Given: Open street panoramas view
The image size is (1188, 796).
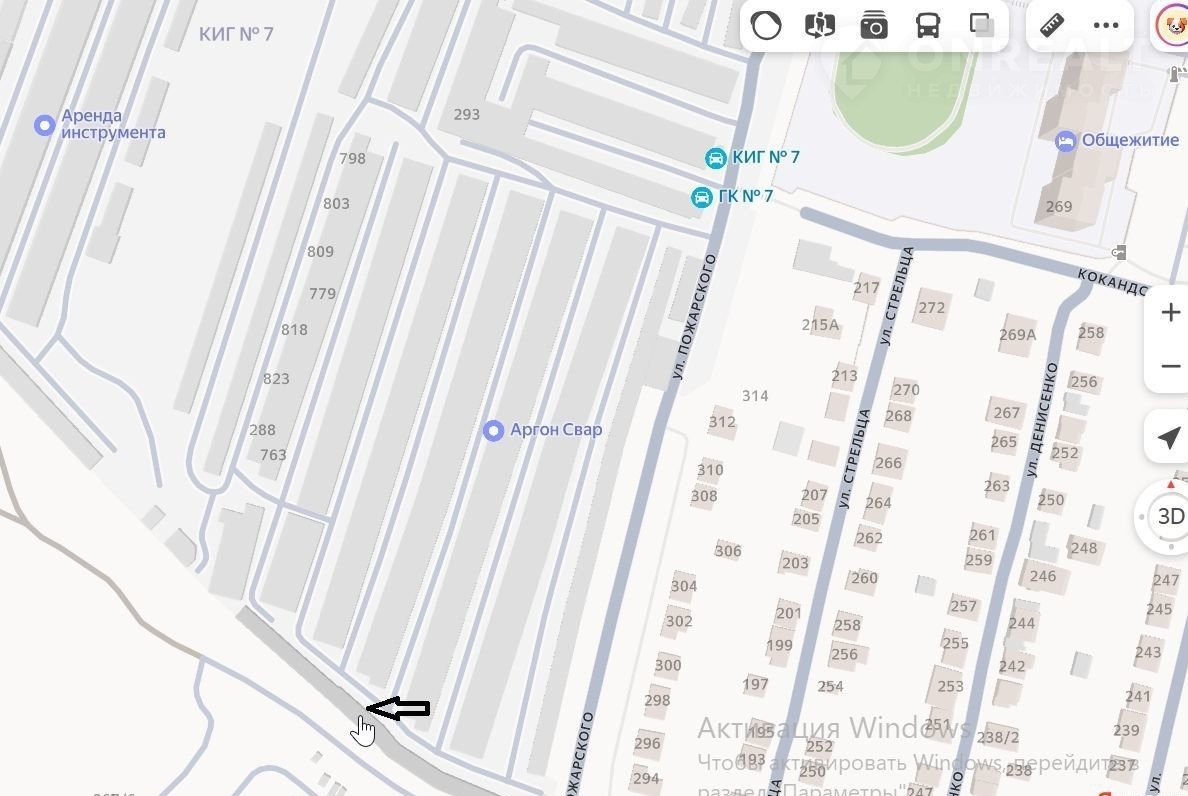Looking at the screenshot, I should [x=820, y=26].
